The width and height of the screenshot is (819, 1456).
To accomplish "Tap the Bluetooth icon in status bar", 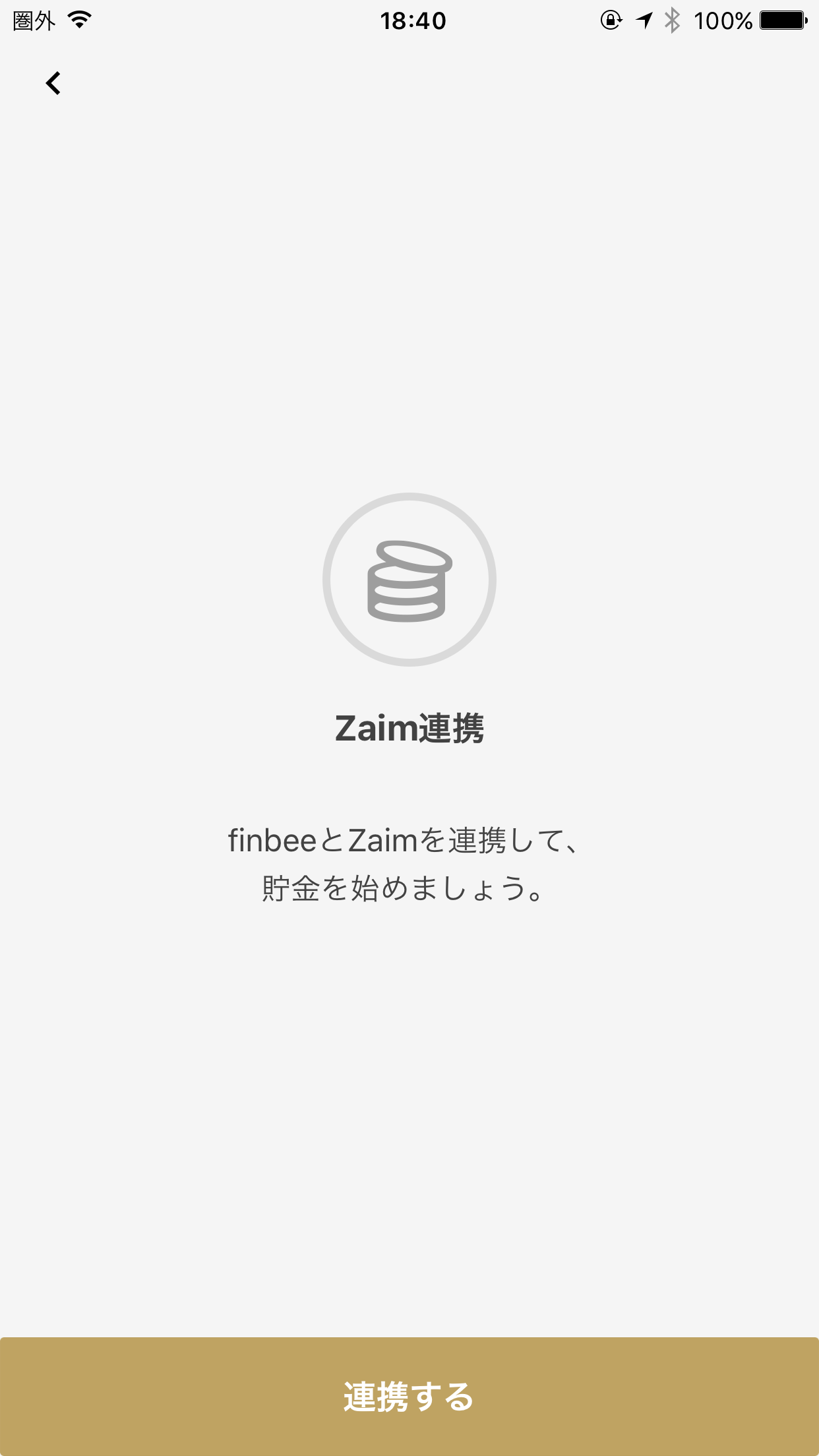I will coord(673,21).
